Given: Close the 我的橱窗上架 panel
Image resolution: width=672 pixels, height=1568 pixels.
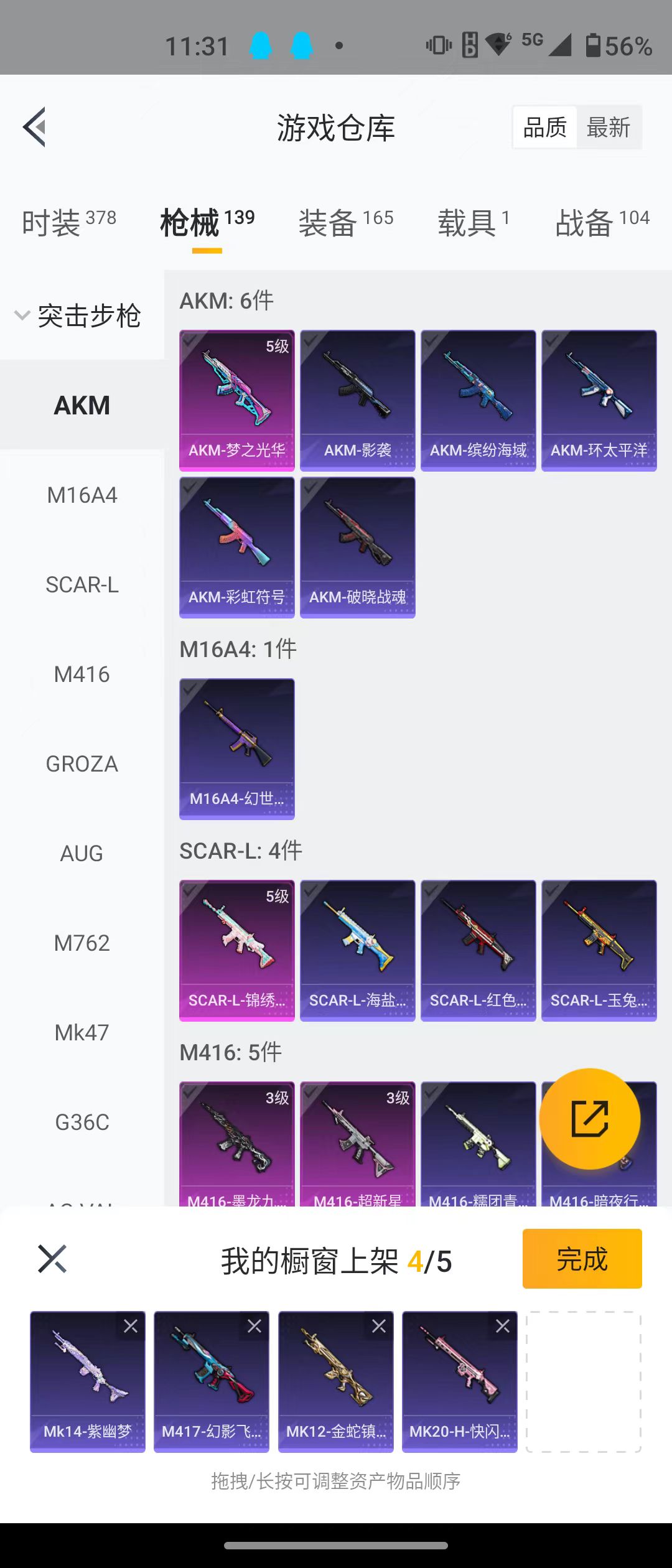Looking at the screenshot, I should (x=52, y=1259).
